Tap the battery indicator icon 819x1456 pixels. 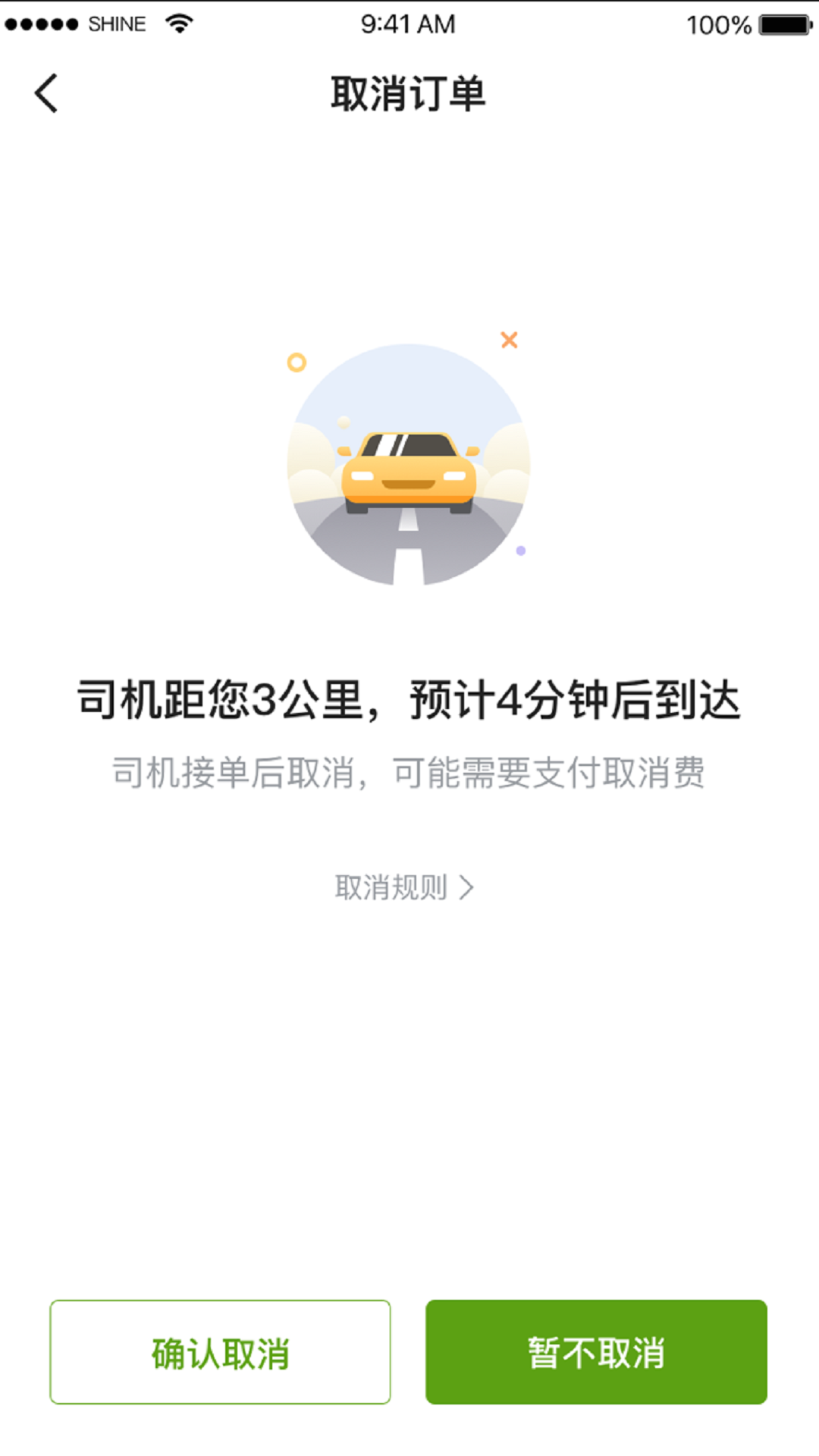[x=785, y=24]
